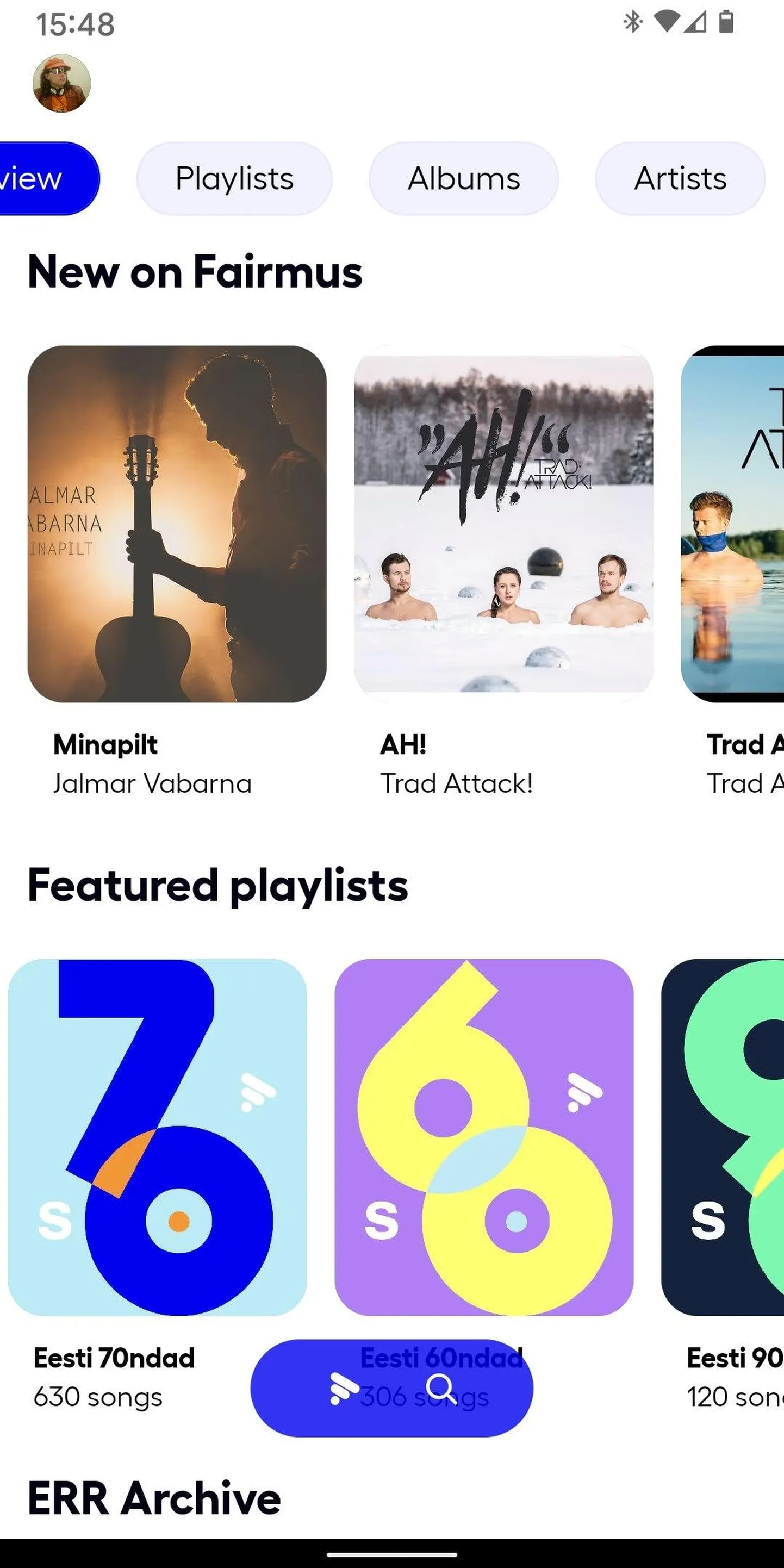The width and height of the screenshot is (784, 1568).
Task: Open the AH! album by Trad Attack!
Action: pyautogui.click(x=503, y=524)
